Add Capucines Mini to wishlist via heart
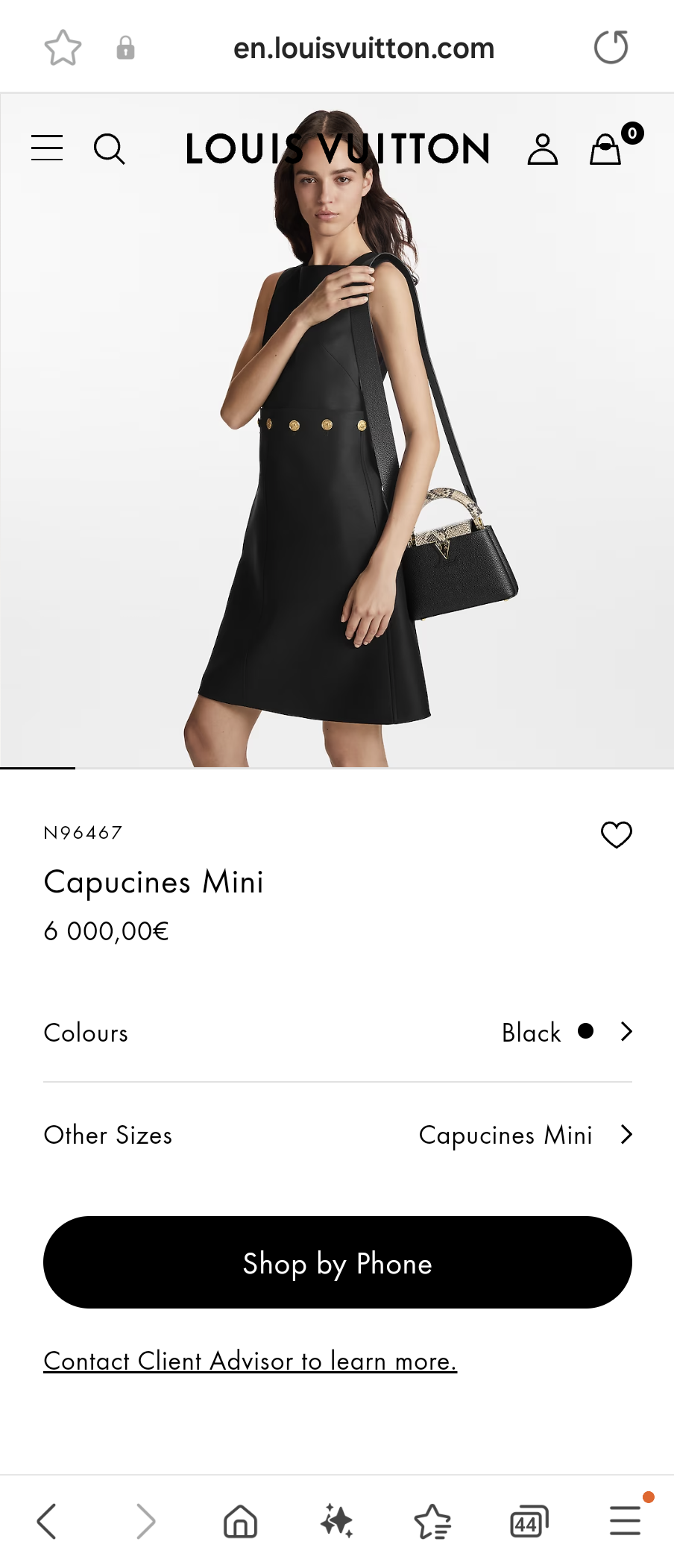The image size is (674, 1568). pos(616,834)
